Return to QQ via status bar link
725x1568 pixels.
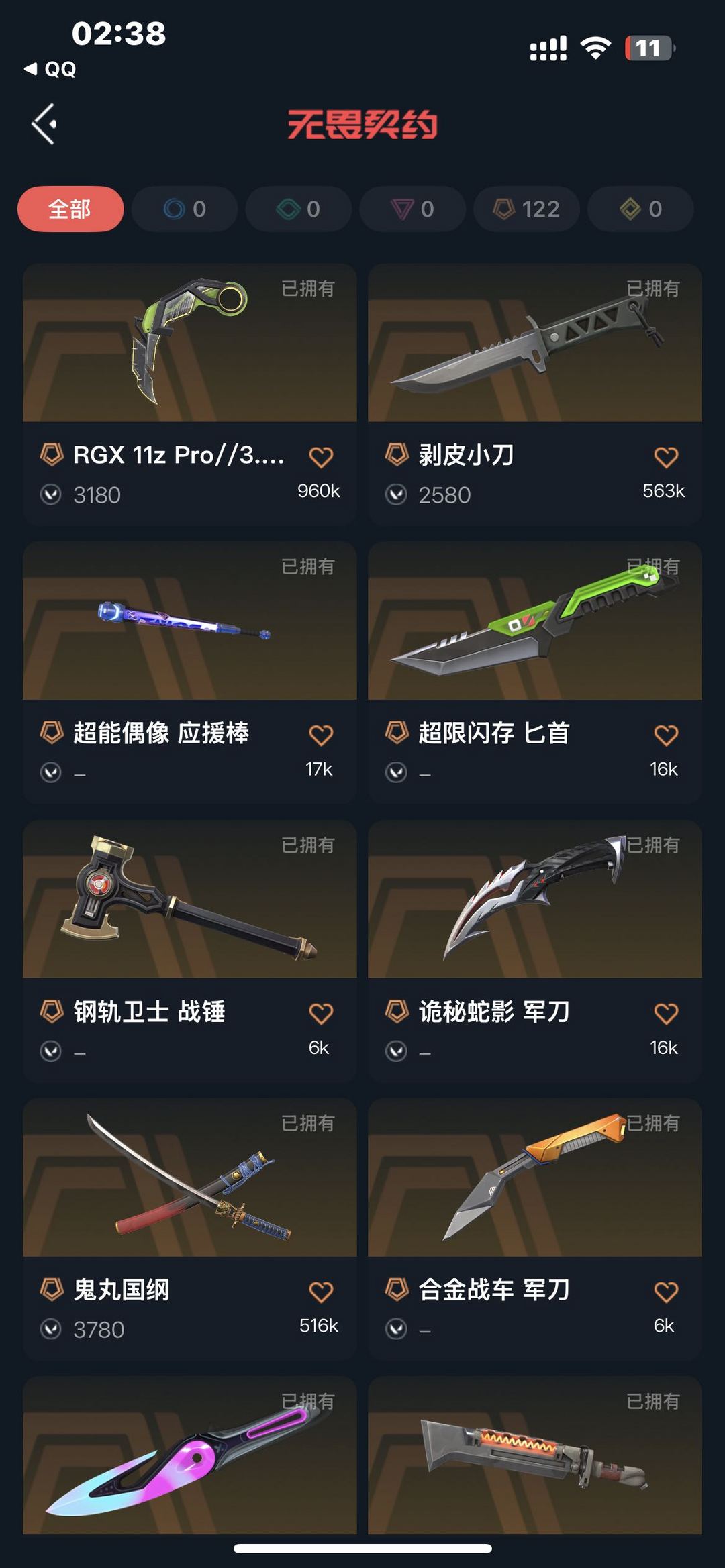(x=50, y=69)
